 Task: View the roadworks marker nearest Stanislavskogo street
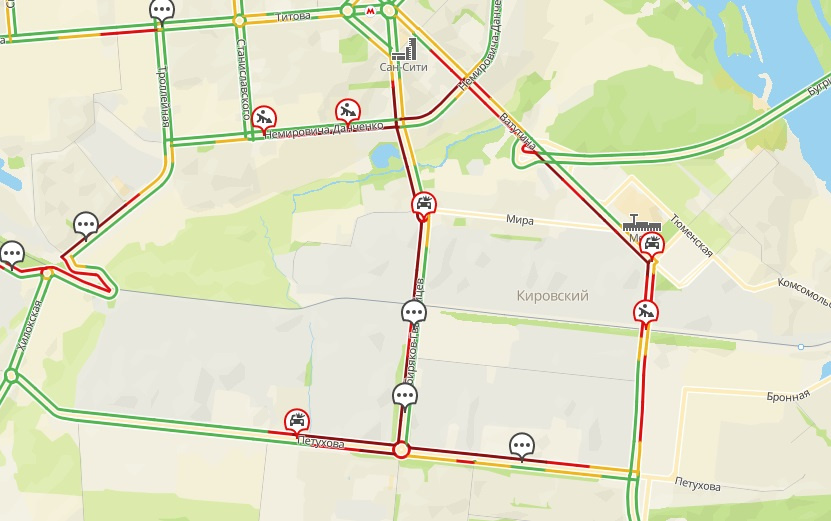[263, 117]
